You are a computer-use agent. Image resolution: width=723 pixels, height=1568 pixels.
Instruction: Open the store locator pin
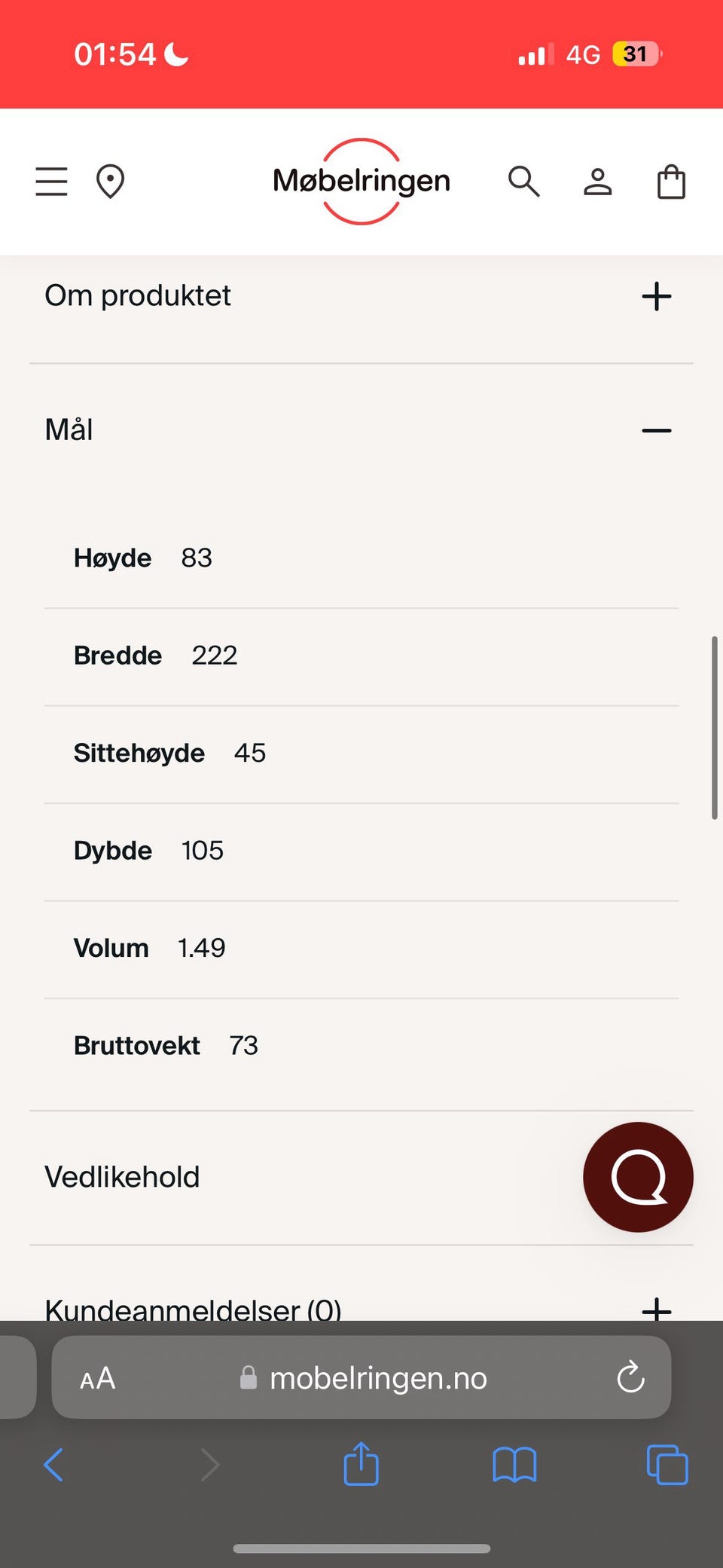coord(110,182)
